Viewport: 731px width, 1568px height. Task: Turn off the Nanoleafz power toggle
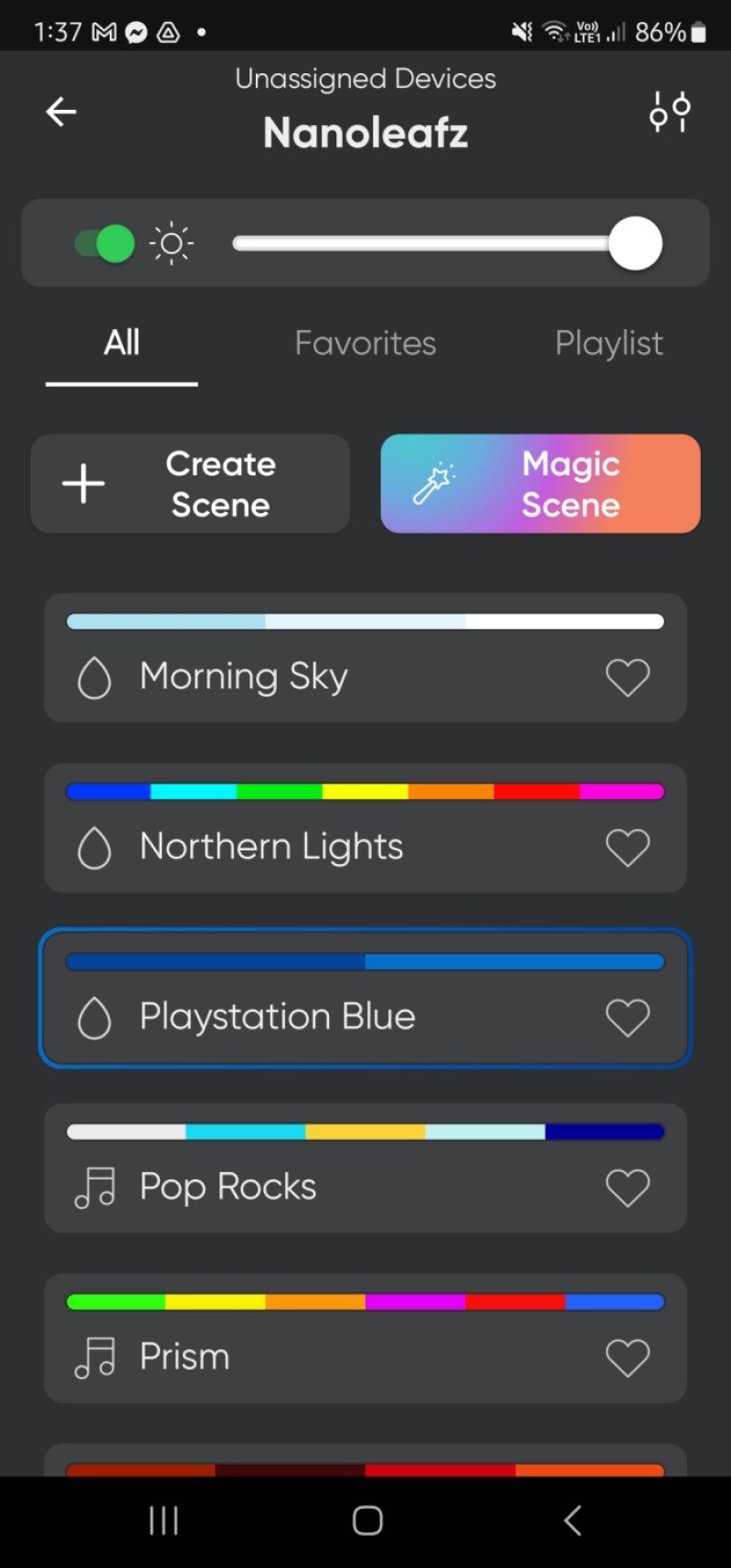(x=104, y=244)
